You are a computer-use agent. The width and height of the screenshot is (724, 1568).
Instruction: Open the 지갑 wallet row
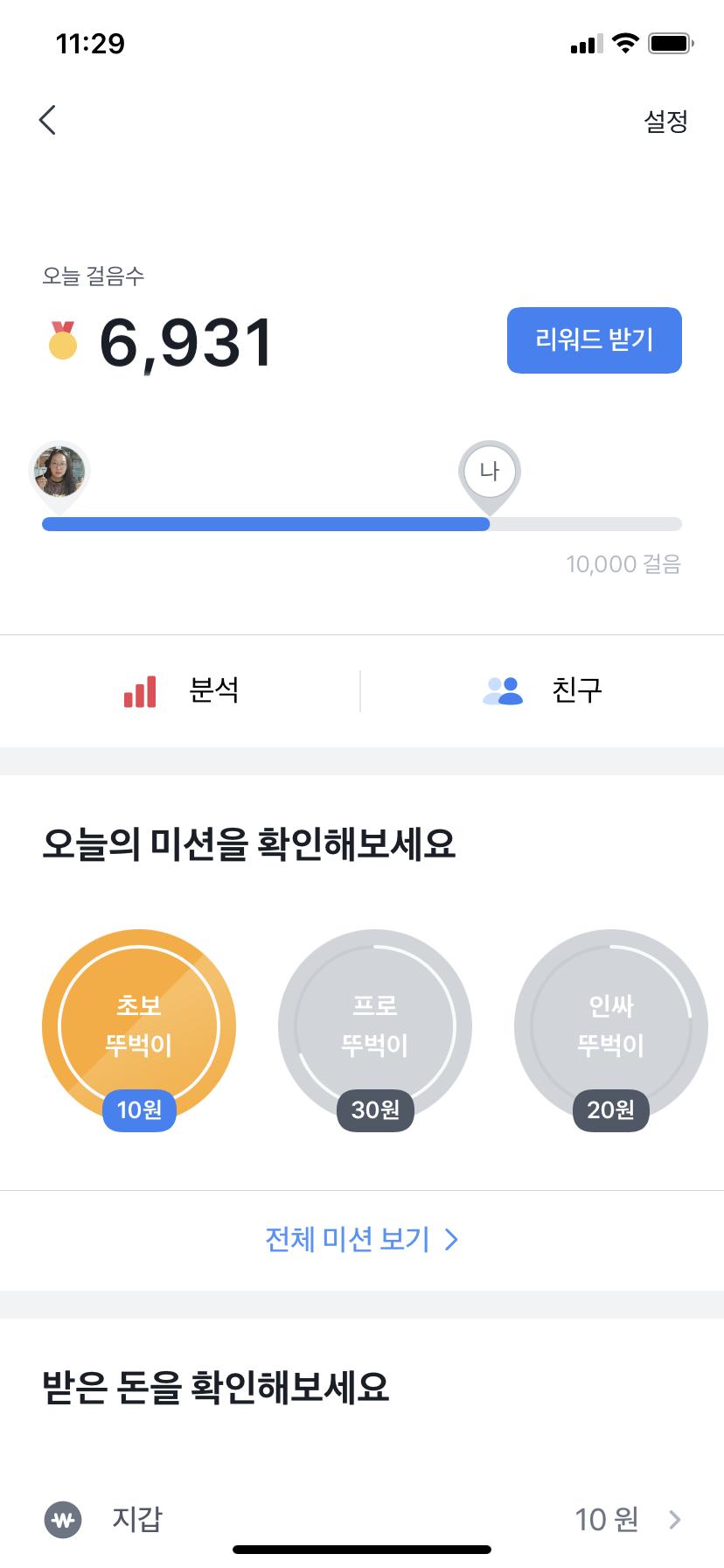click(x=362, y=1519)
